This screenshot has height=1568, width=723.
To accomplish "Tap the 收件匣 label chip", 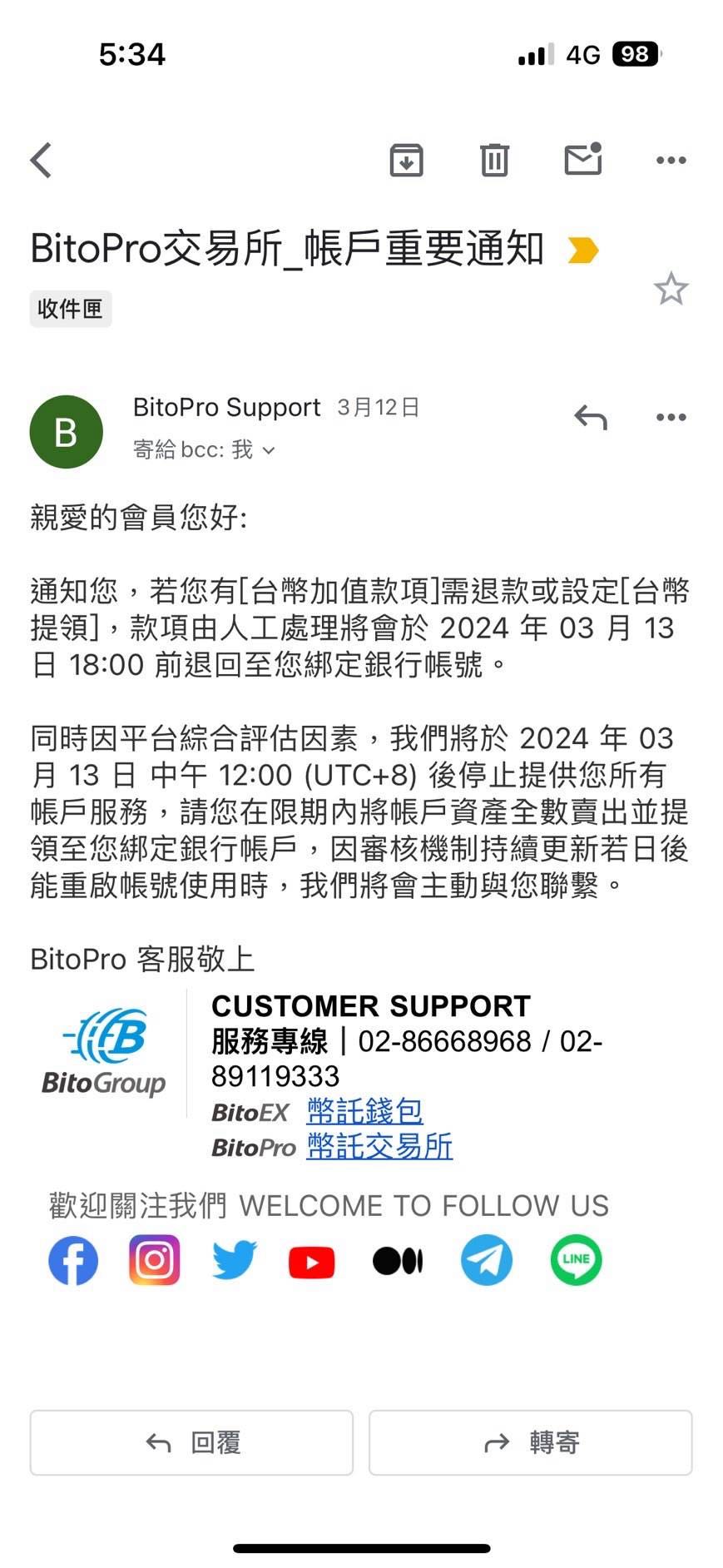I will pos(71,309).
